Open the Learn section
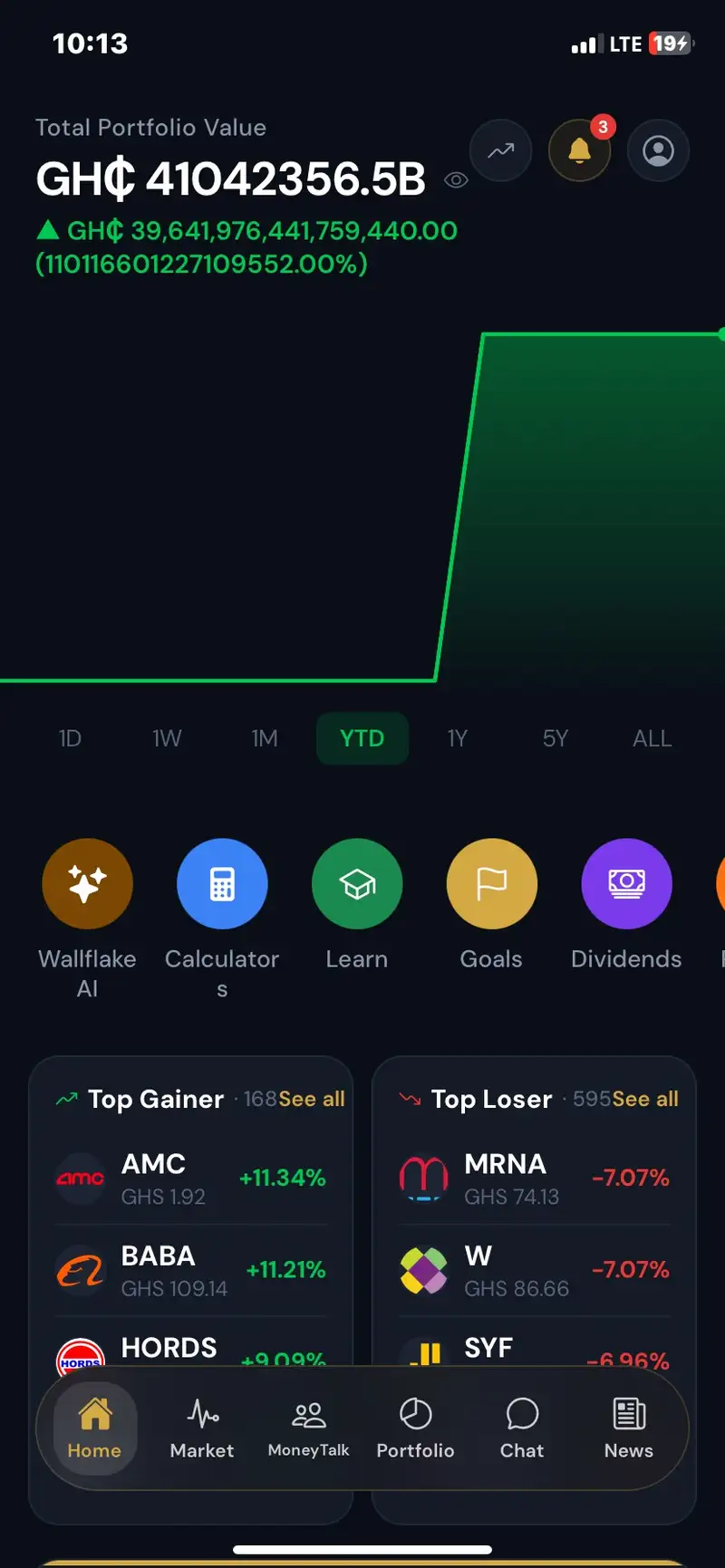 (357, 905)
